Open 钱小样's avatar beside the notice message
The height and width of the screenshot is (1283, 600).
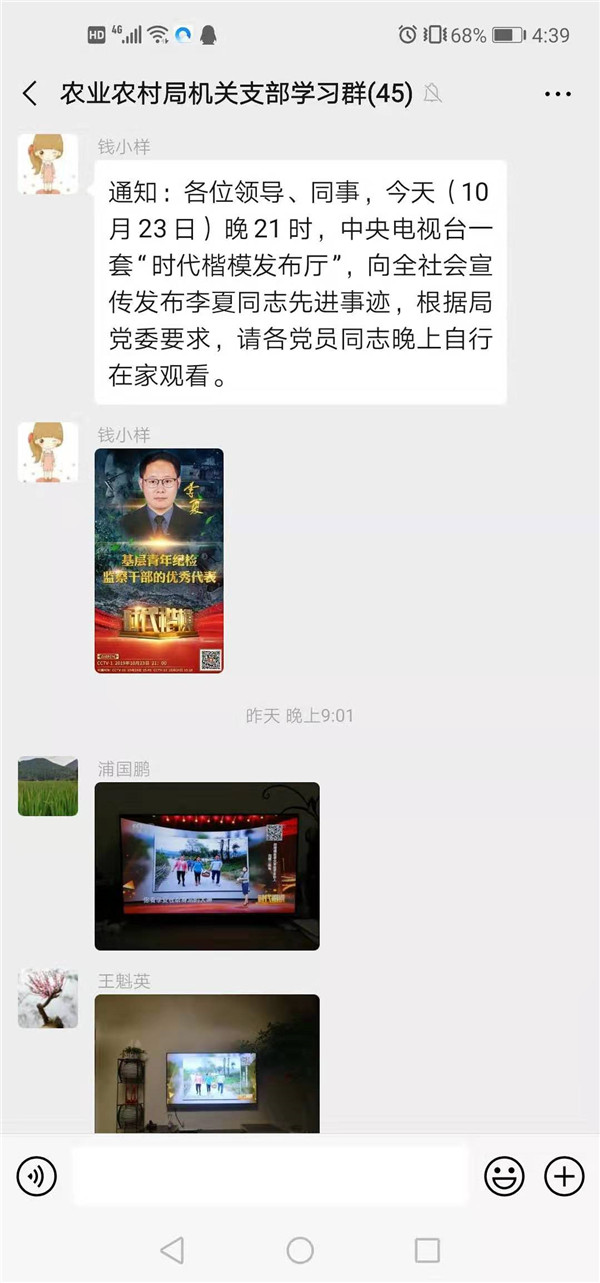[48, 164]
